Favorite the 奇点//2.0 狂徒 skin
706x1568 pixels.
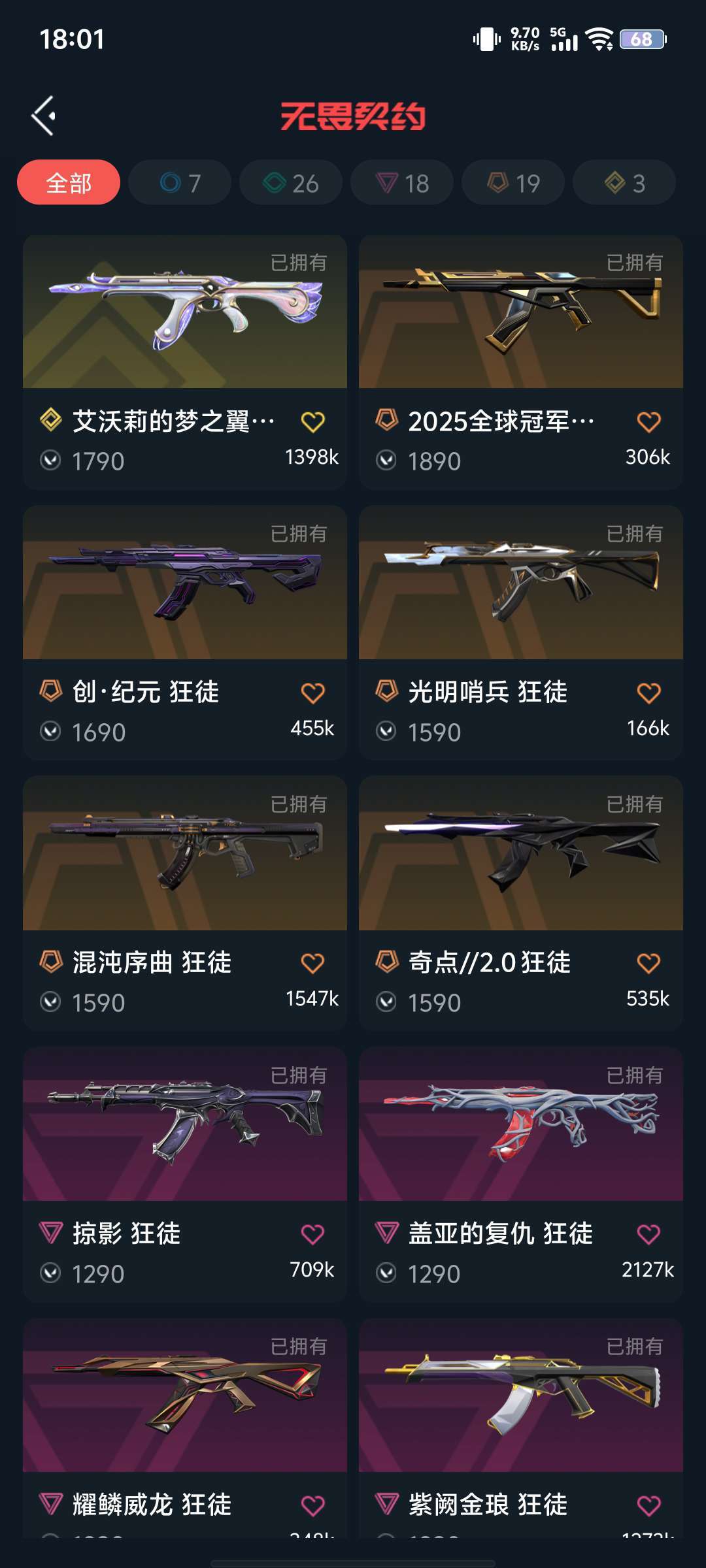tap(648, 964)
